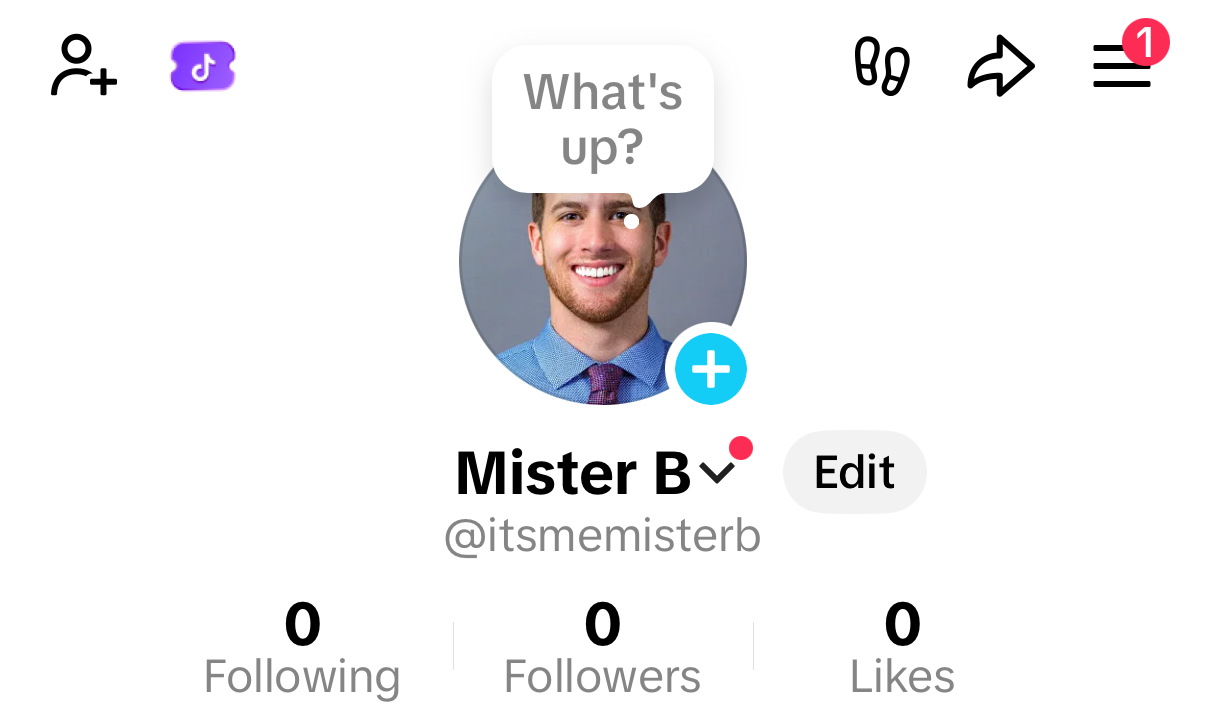Expand the Mister B account switcher
The height and width of the screenshot is (716, 1206).
click(x=717, y=472)
